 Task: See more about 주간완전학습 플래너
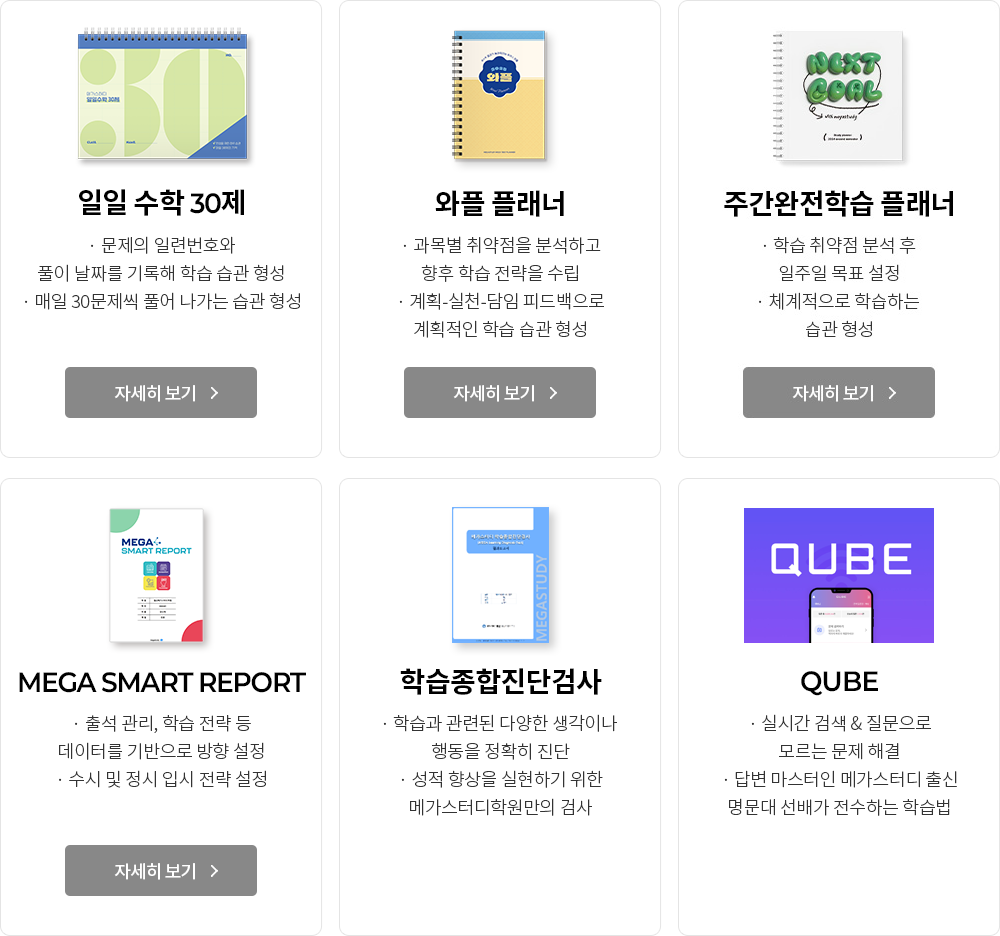point(838,392)
